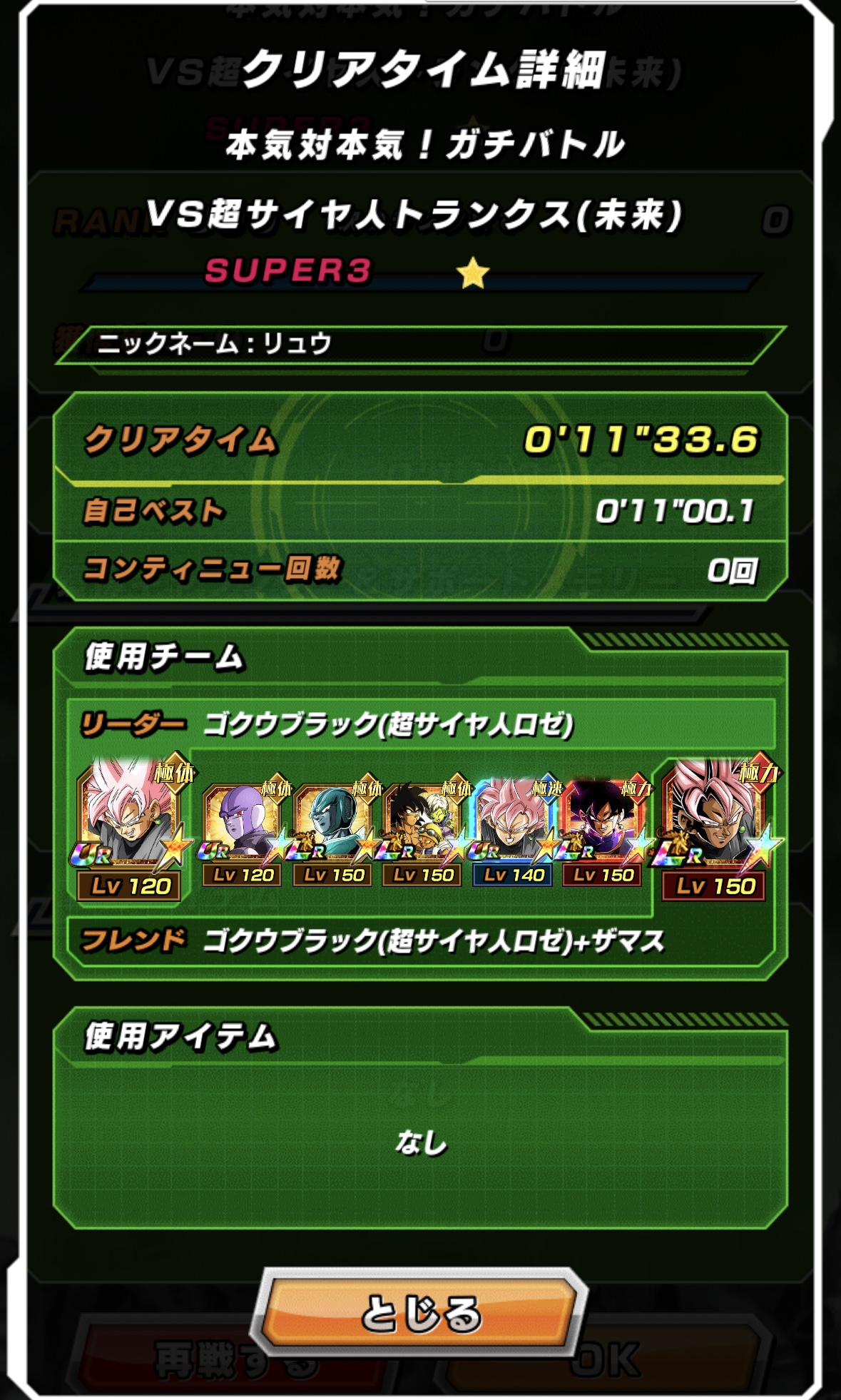Close the dialog with とじる button
The height and width of the screenshot is (1400, 841).
pos(419,1313)
